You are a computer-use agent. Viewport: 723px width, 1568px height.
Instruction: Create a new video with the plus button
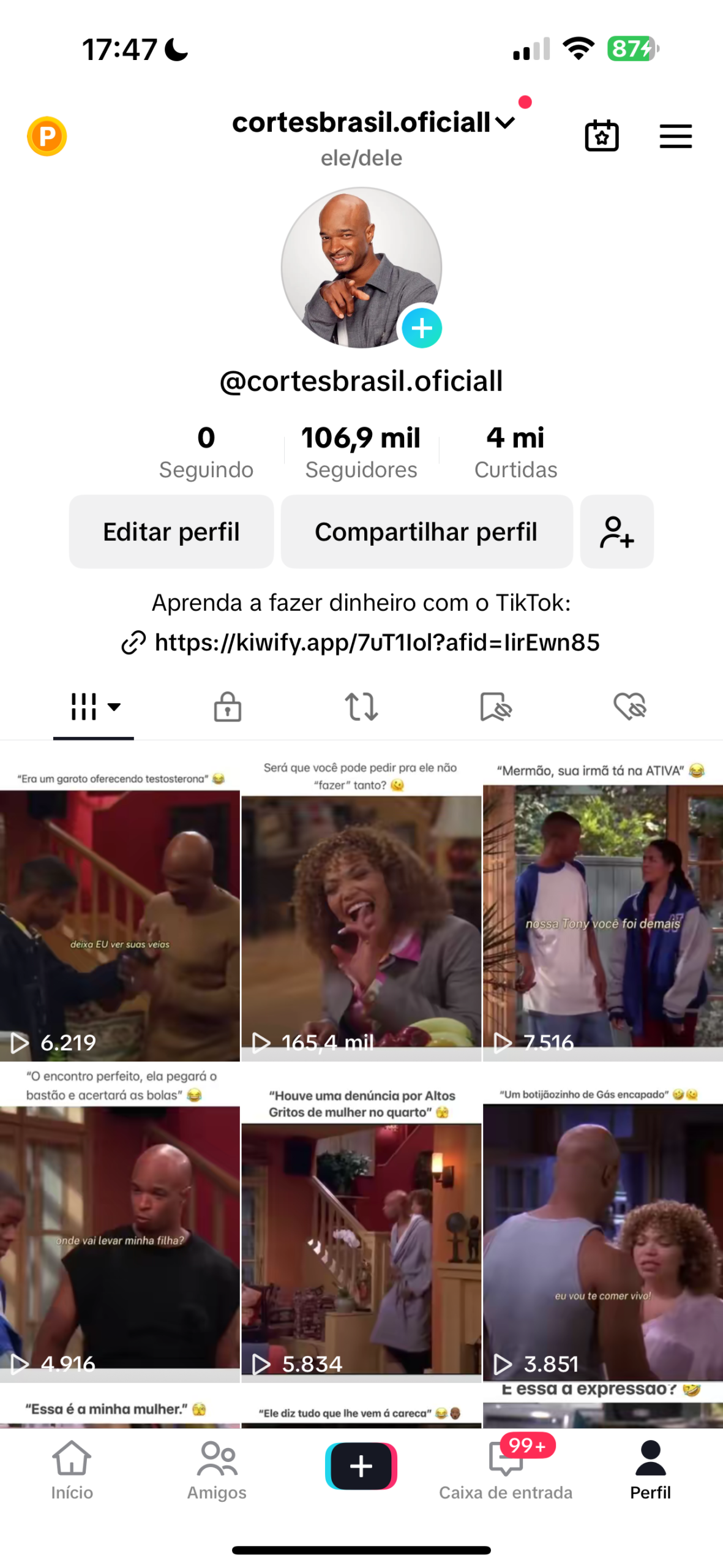pyautogui.click(x=361, y=1466)
